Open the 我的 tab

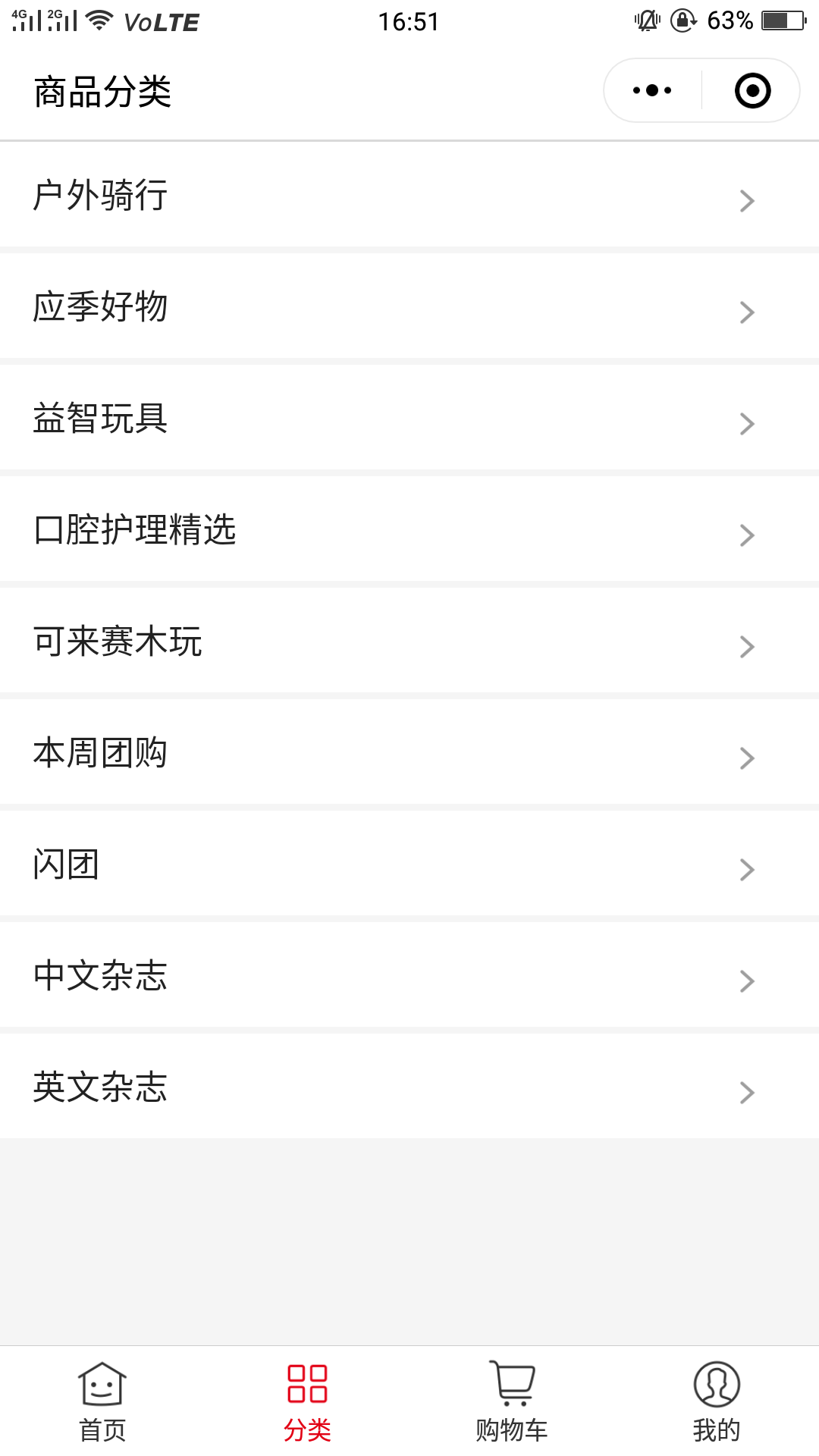coord(717,1401)
